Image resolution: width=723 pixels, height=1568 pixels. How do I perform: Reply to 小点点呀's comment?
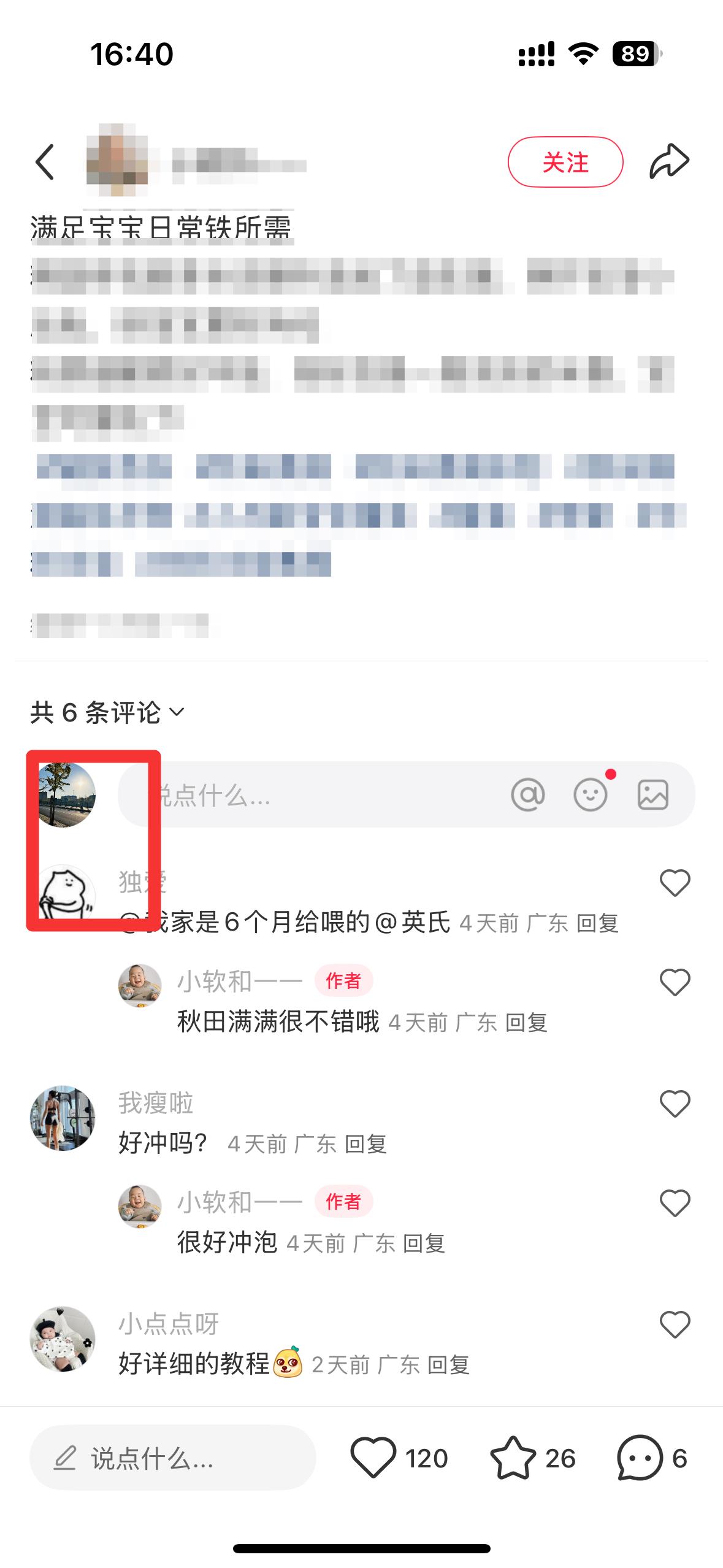(448, 1365)
